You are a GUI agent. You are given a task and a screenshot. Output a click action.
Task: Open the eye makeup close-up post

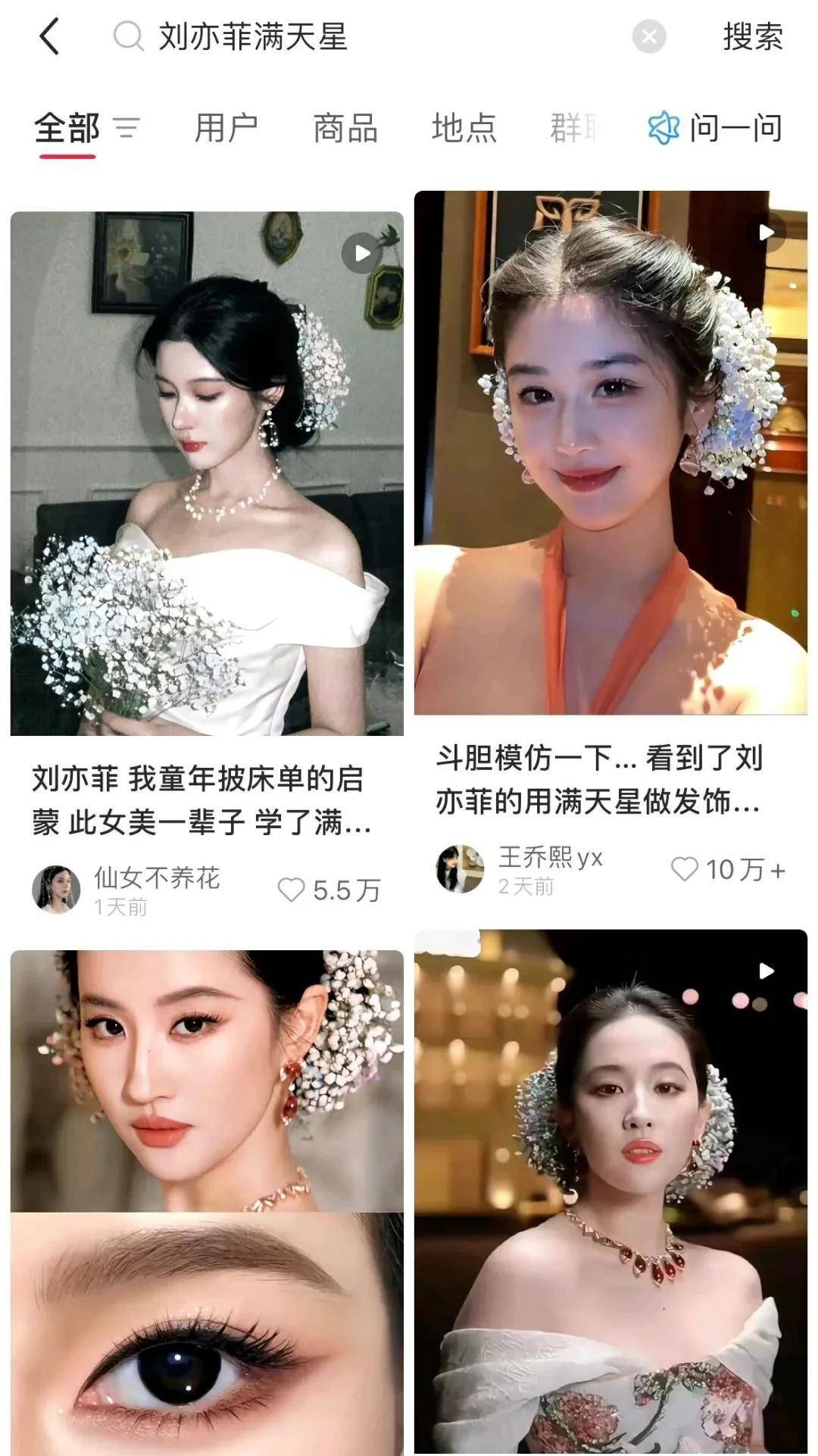[207, 1202]
